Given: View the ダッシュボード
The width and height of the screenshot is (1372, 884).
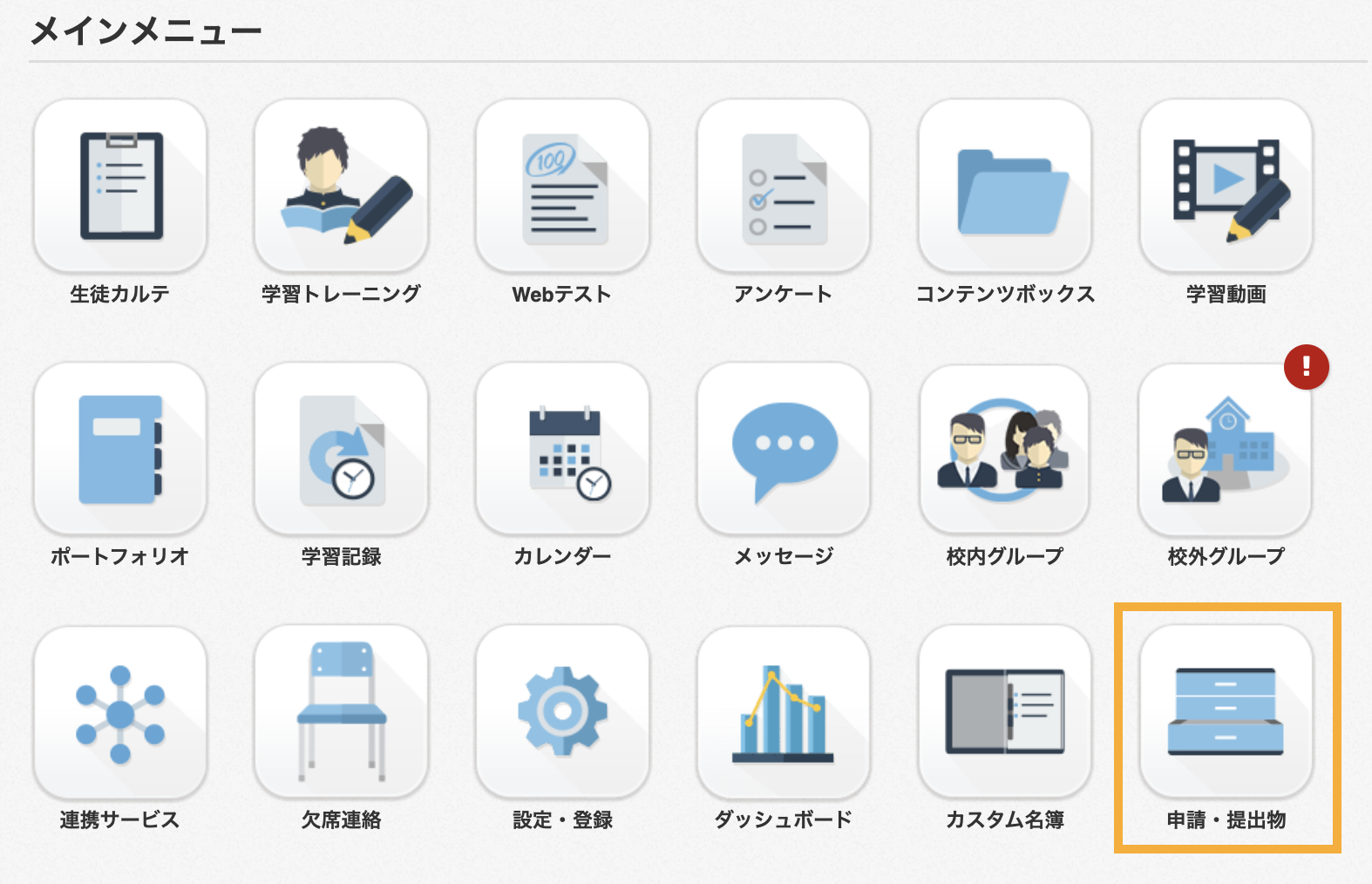Looking at the screenshot, I should 784,712.
